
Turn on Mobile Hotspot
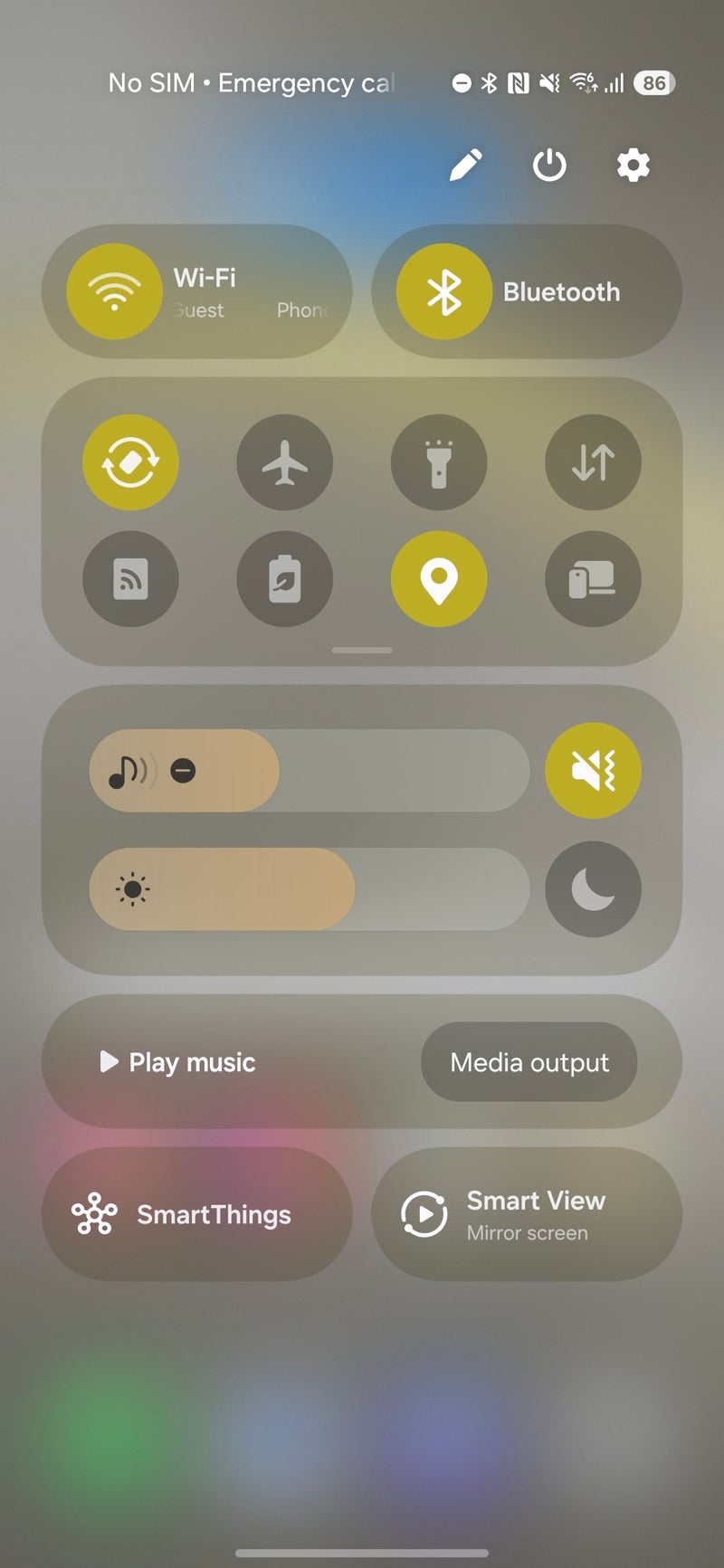point(130,579)
